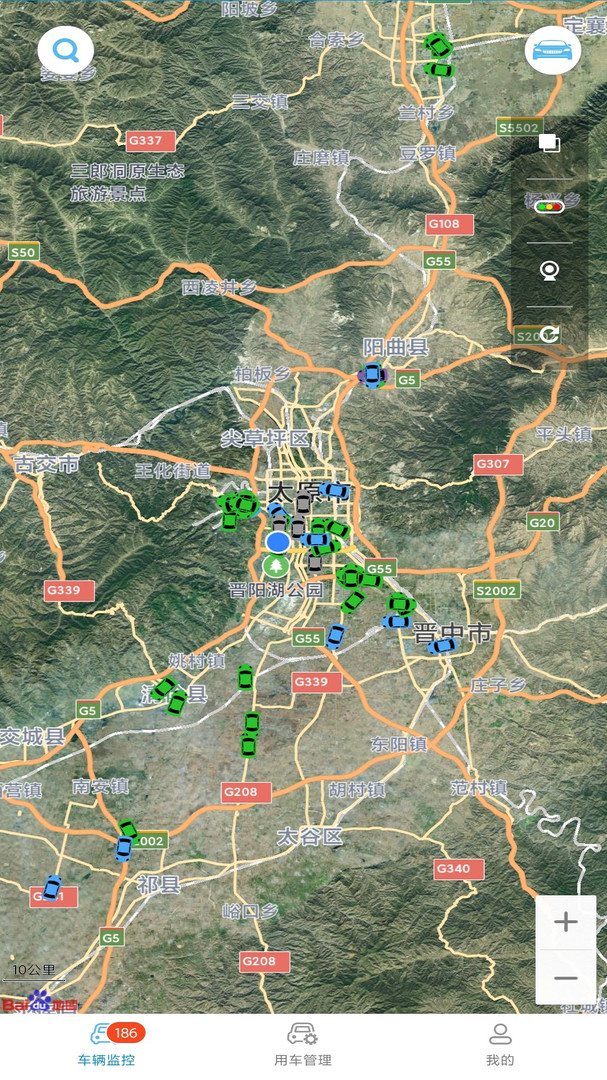Switch the map layer type
The width and height of the screenshot is (607, 1080).
click(x=549, y=143)
